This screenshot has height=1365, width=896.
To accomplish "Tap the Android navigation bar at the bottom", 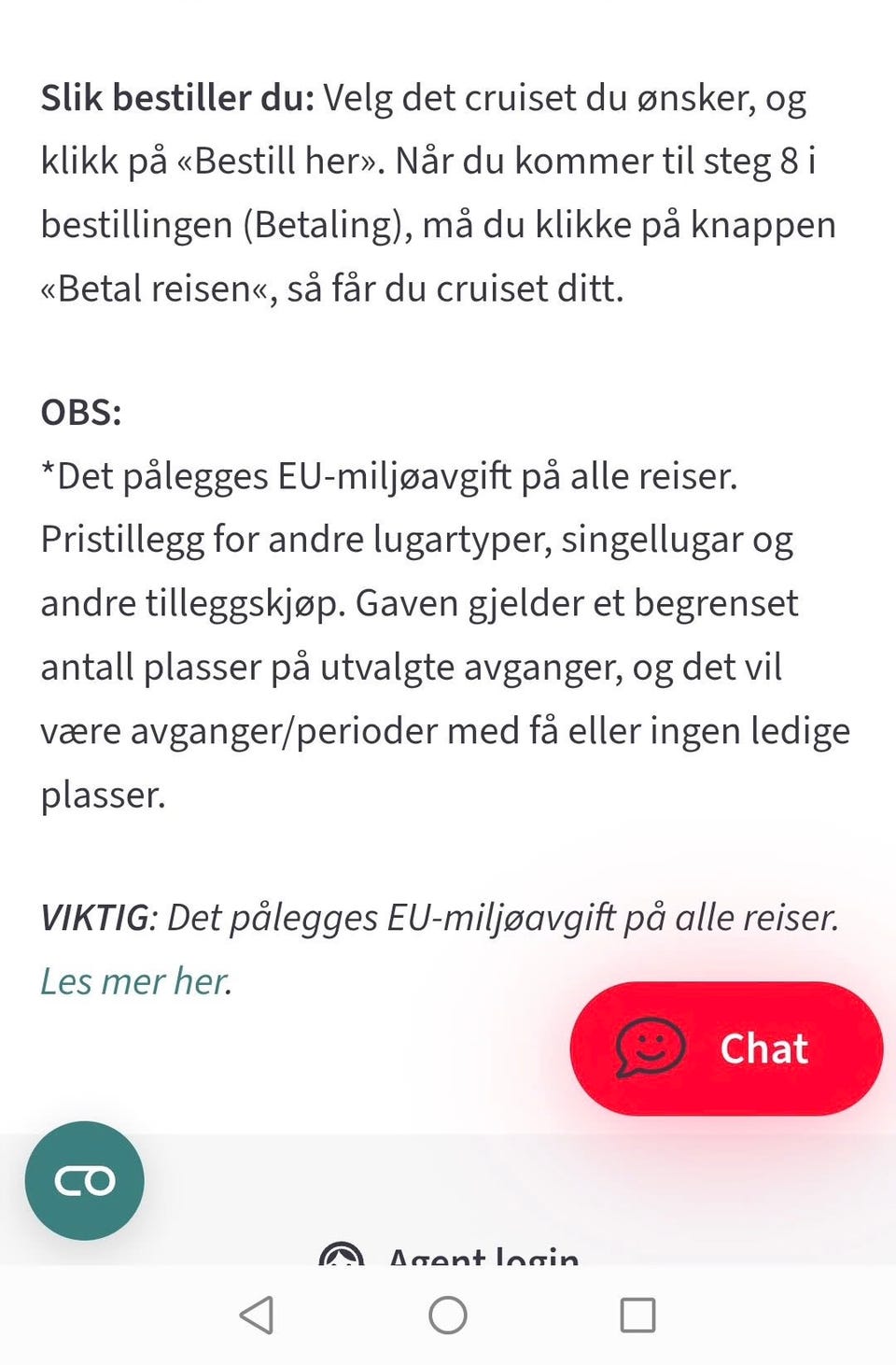I will click(450, 1316).
